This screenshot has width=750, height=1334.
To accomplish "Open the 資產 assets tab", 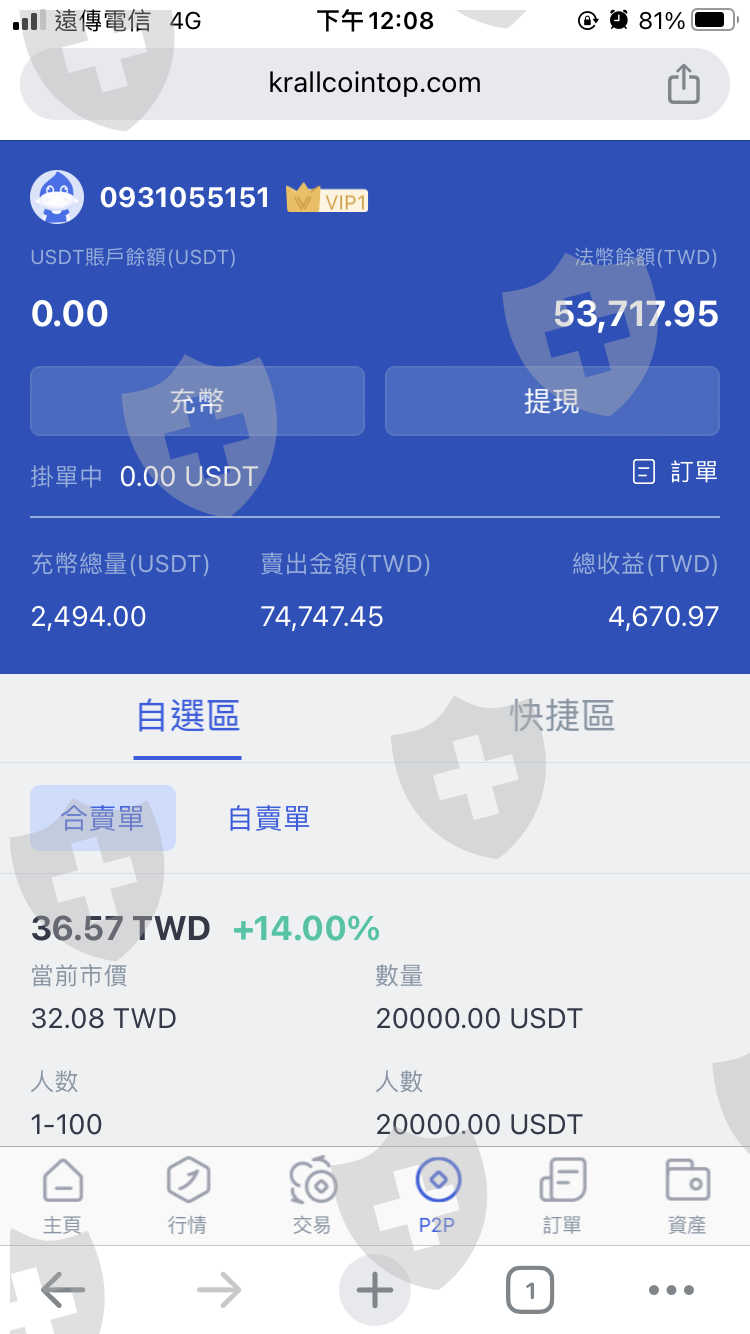I will 687,1196.
